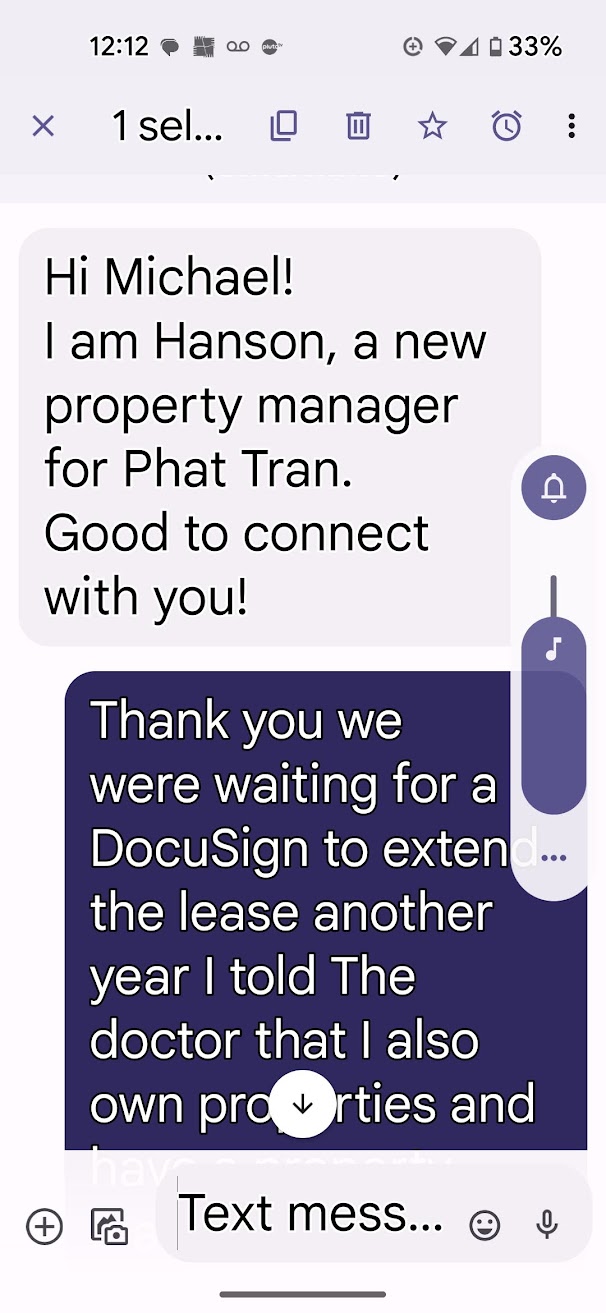Image resolution: width=606 pixels, height=1313 pixels.
Task: Set a reminder for this message
Action: 506,126
